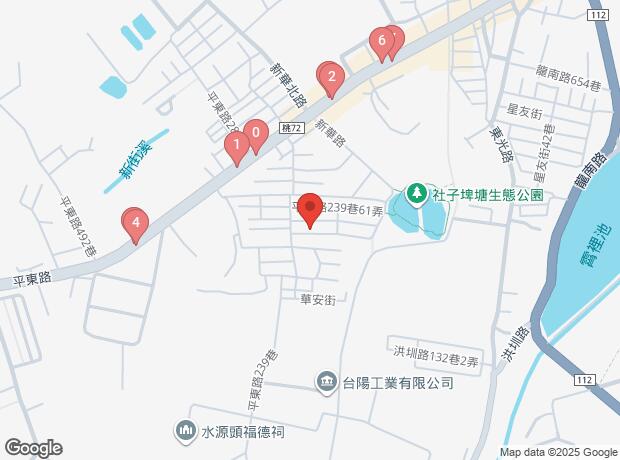
Task: Tap map marker numbered 1
Action: coord(237,148)
